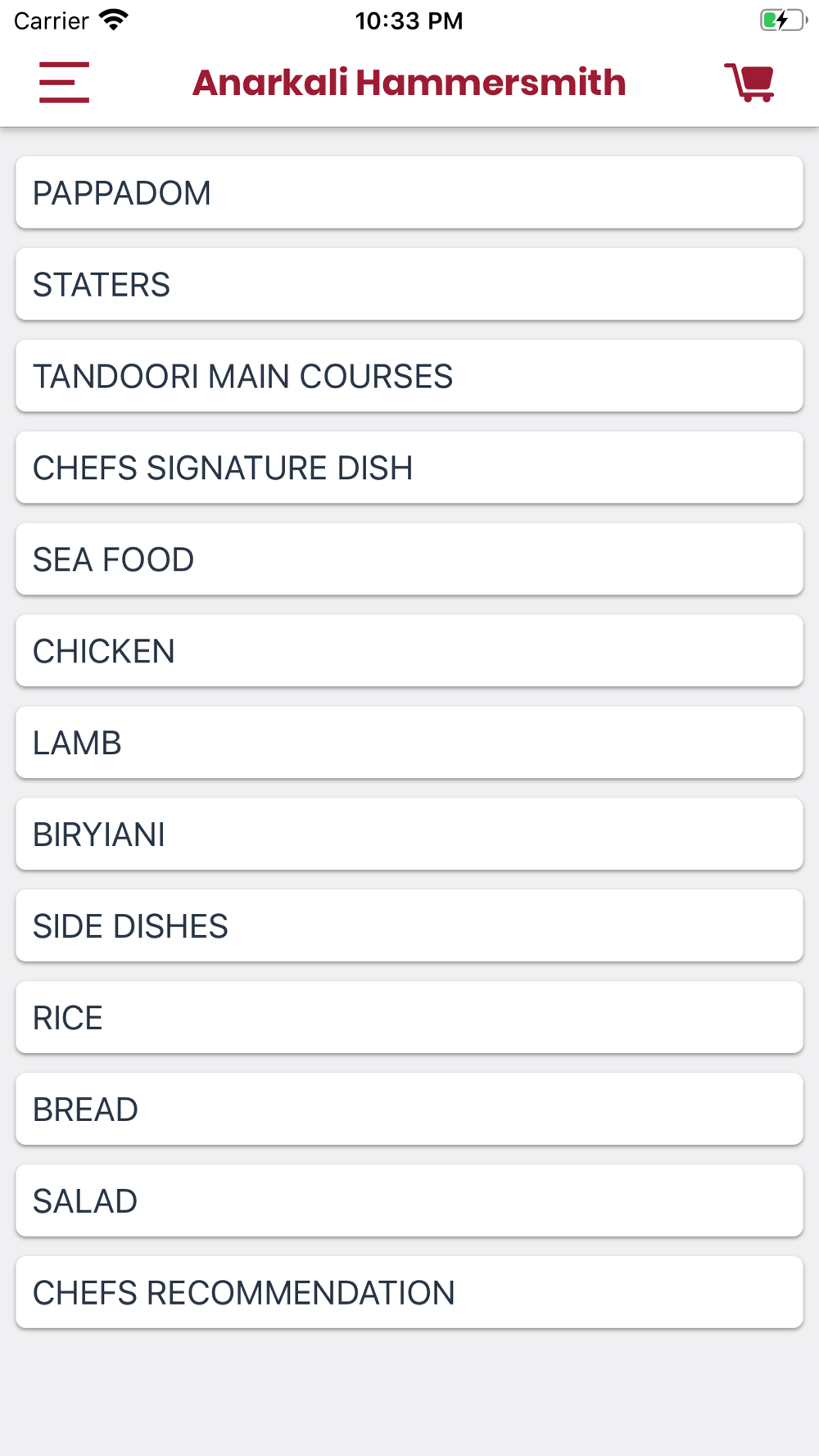View SIDE DISHES list
This screenshot has height=1456, width=819.
tap(409, 926)
